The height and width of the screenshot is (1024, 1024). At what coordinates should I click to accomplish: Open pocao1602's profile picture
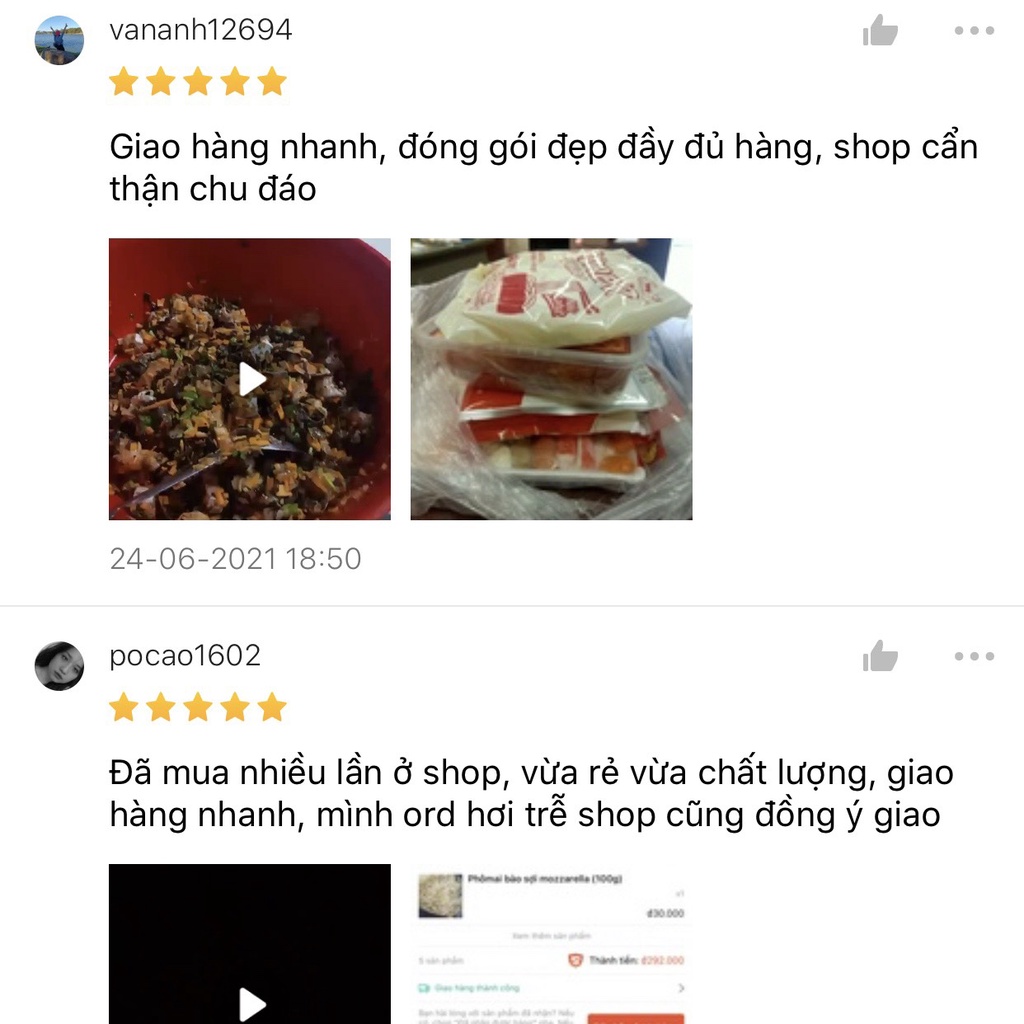(x=59, y=666)
